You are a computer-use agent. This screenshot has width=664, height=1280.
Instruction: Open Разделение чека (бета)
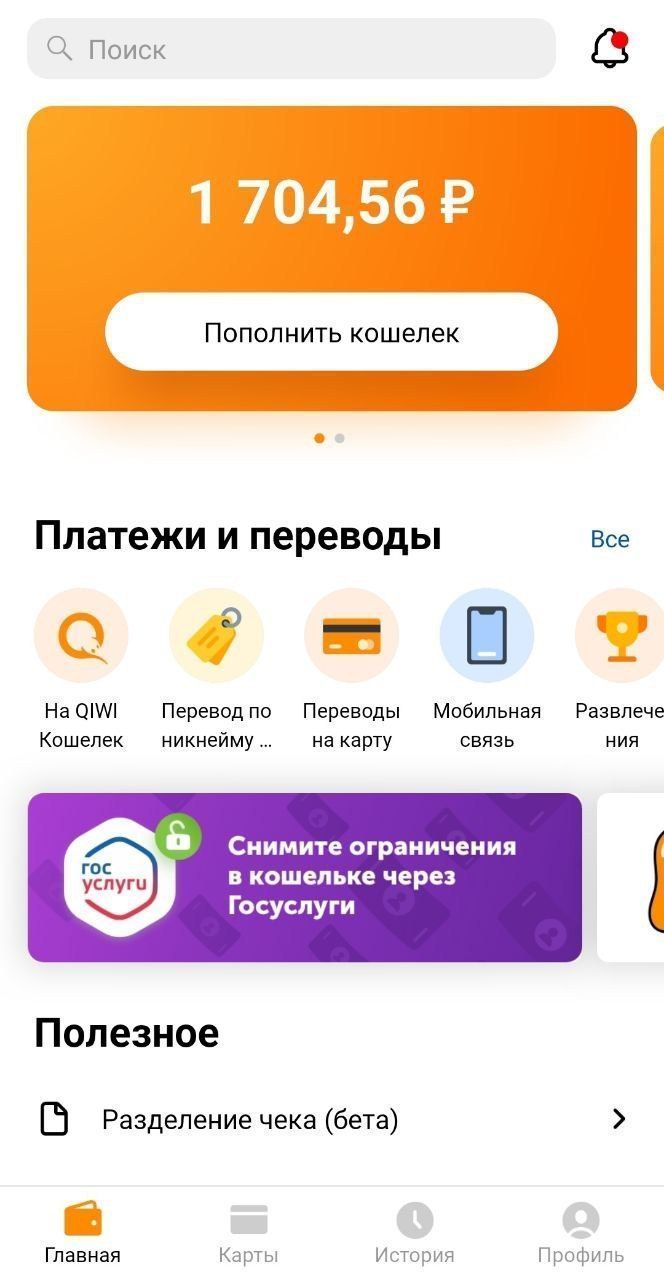(331, 1119)
